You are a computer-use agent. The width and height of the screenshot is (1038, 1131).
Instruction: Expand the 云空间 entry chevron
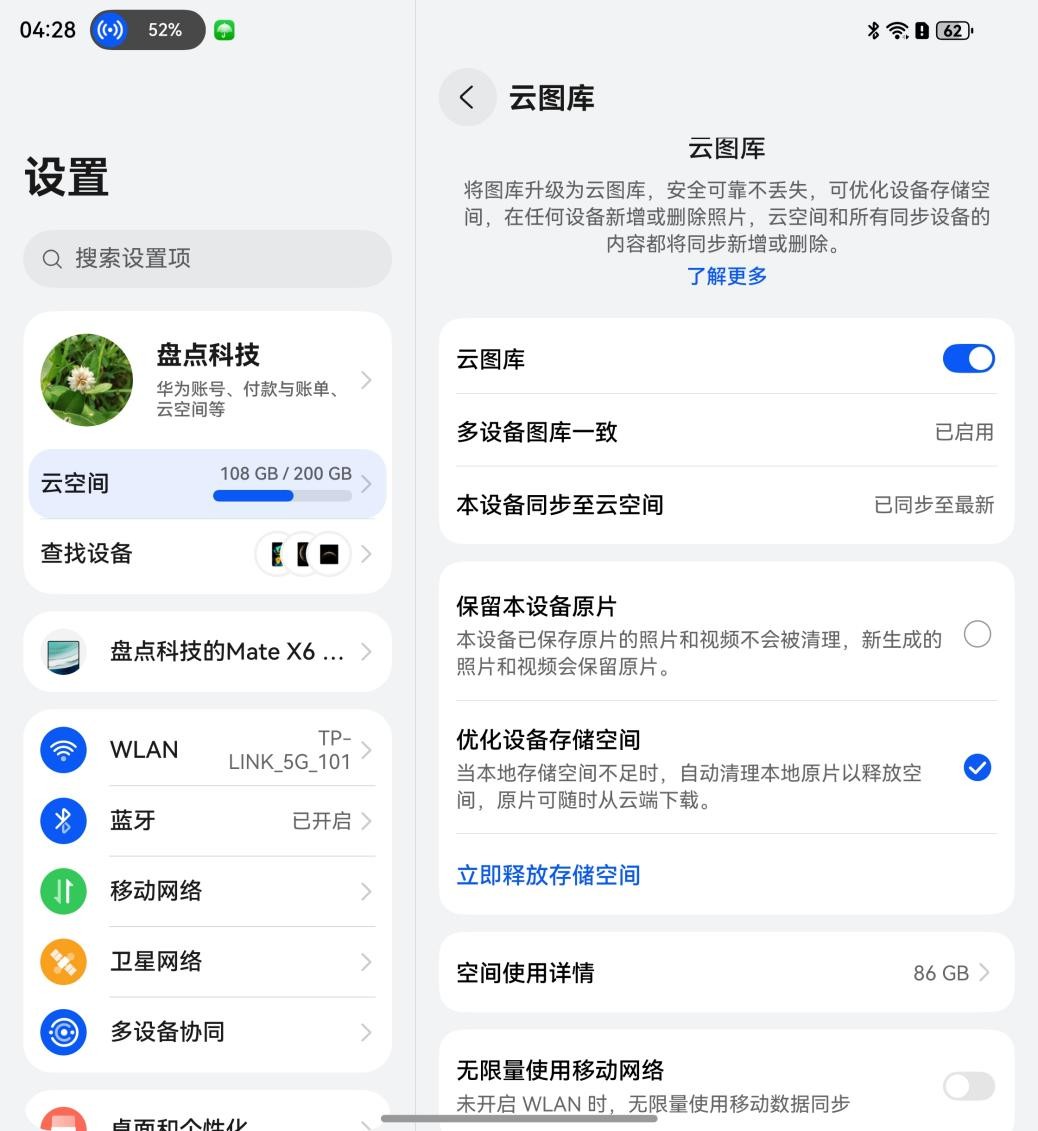[x=366, y=484]
